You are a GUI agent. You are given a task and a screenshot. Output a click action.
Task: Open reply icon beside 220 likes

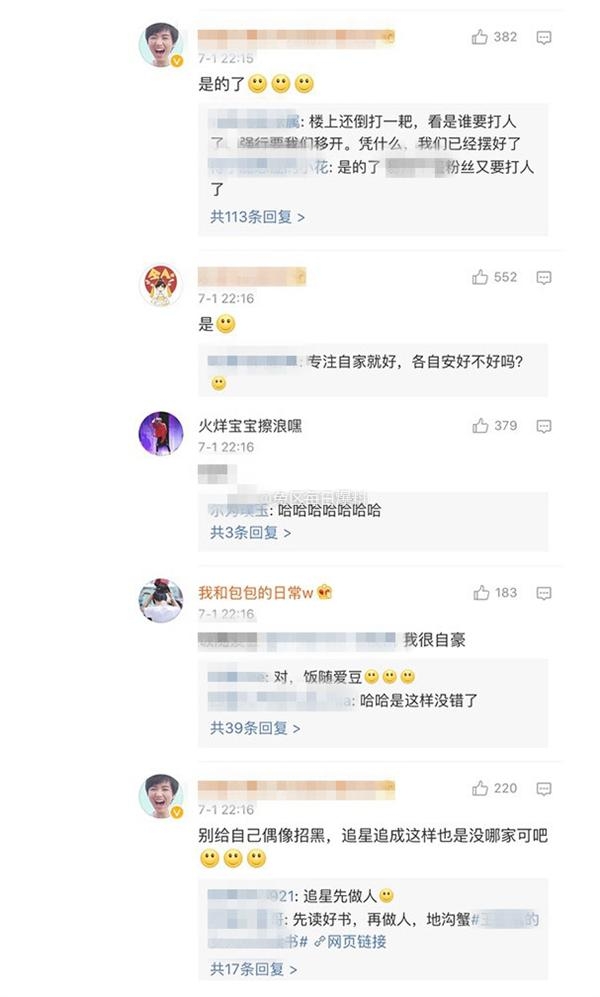tap(543, 789)
